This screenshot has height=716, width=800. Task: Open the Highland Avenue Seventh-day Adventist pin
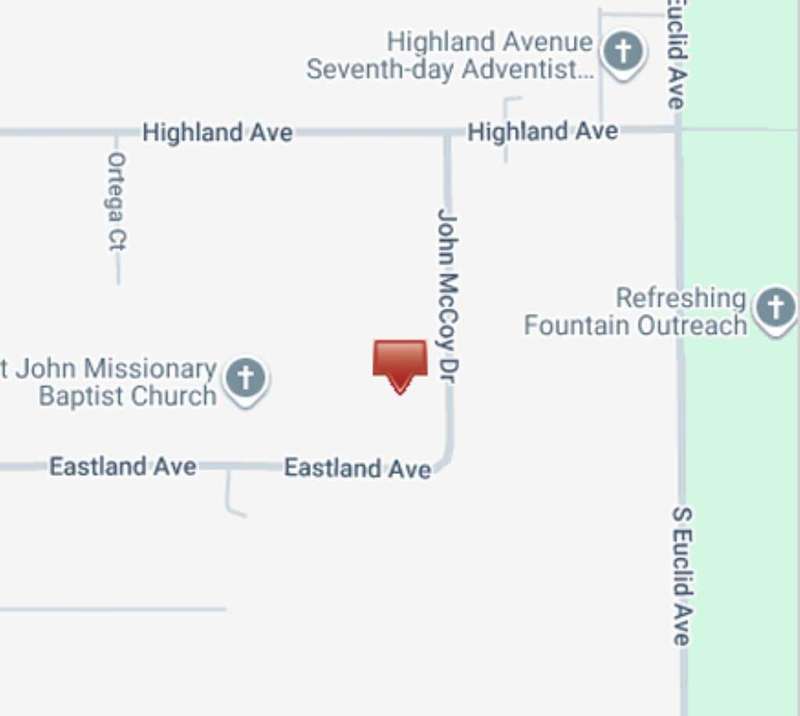pos(623,51)
